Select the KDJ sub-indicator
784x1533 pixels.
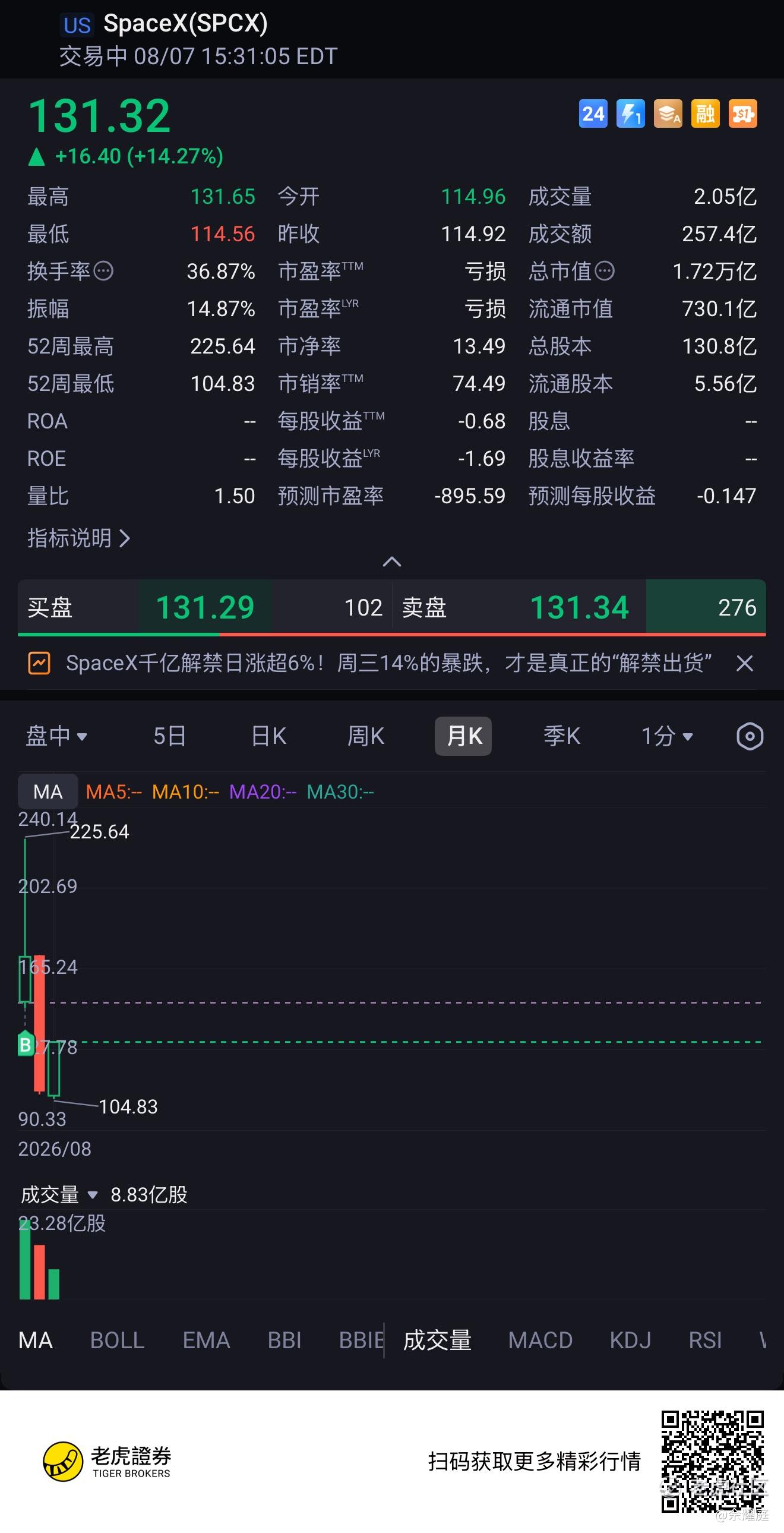click(x=631, y=1340)
